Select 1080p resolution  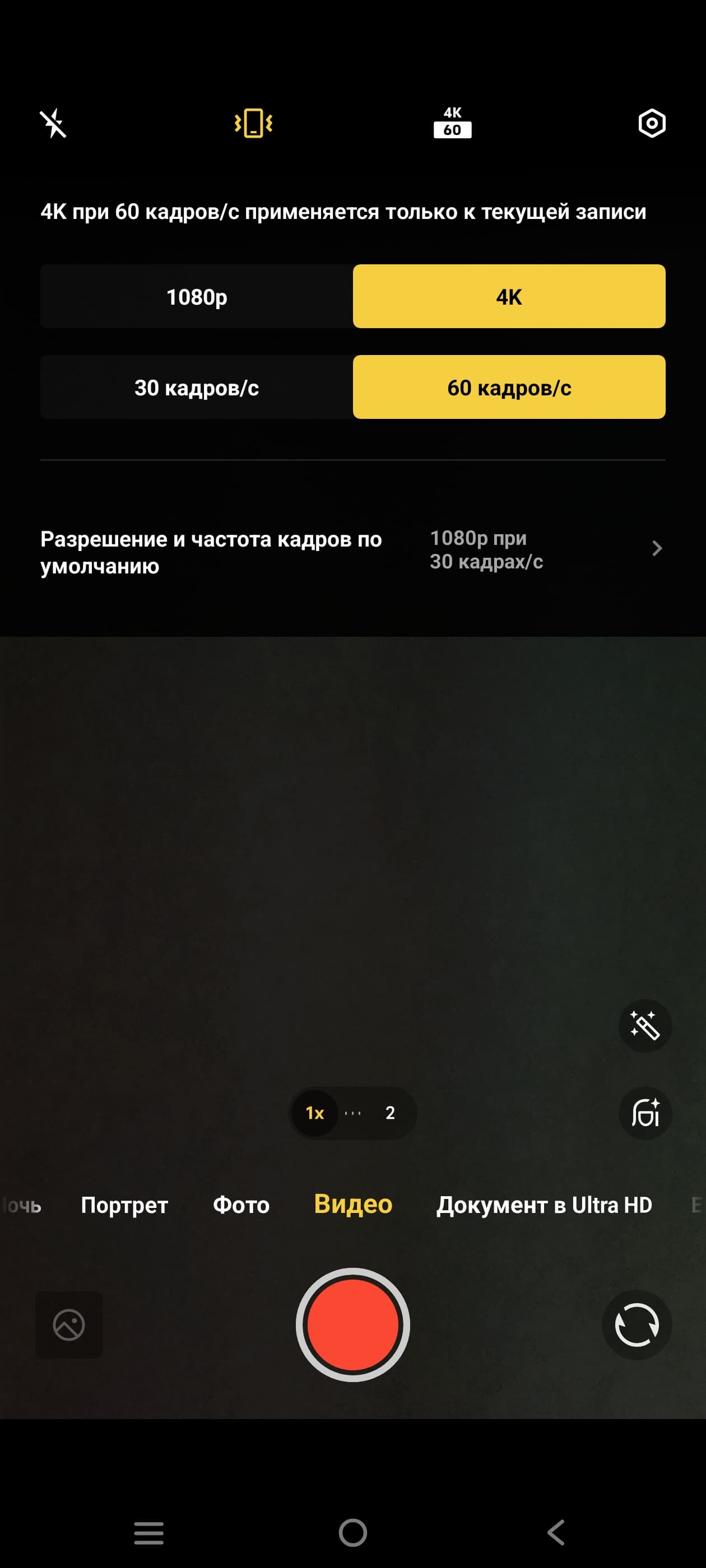point(197,296)
